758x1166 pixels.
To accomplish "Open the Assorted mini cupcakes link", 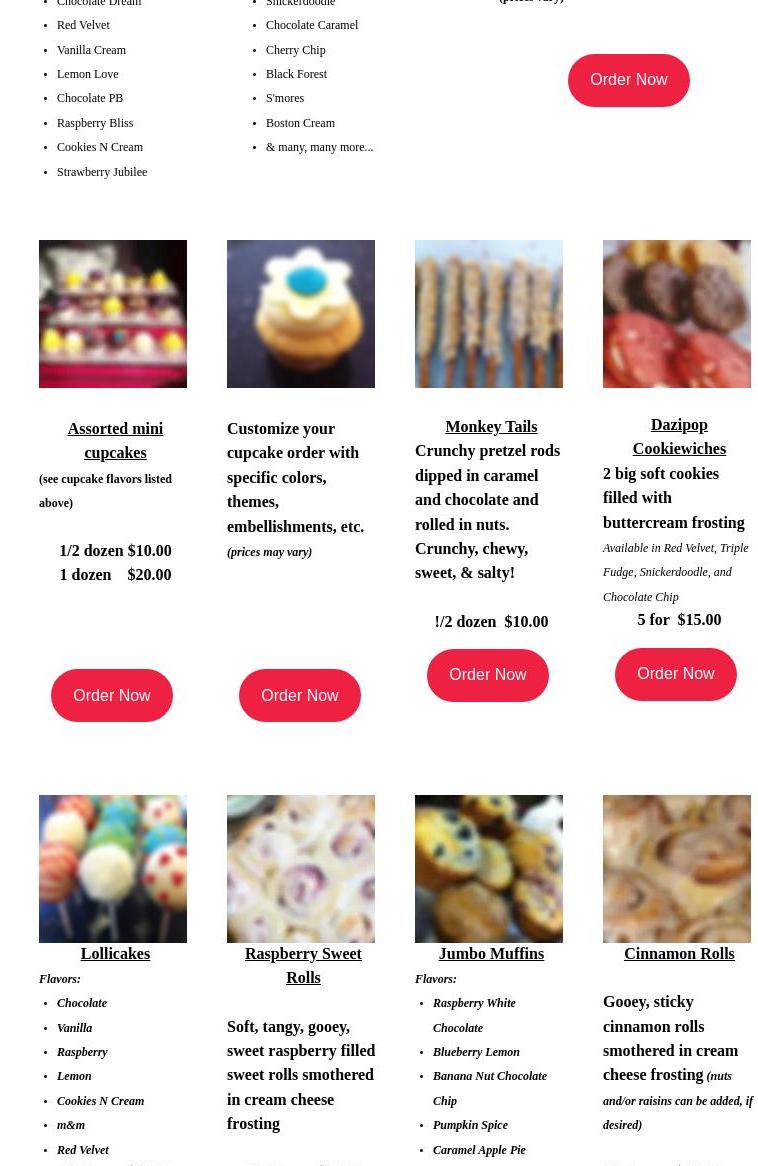I will coord(115,441).
